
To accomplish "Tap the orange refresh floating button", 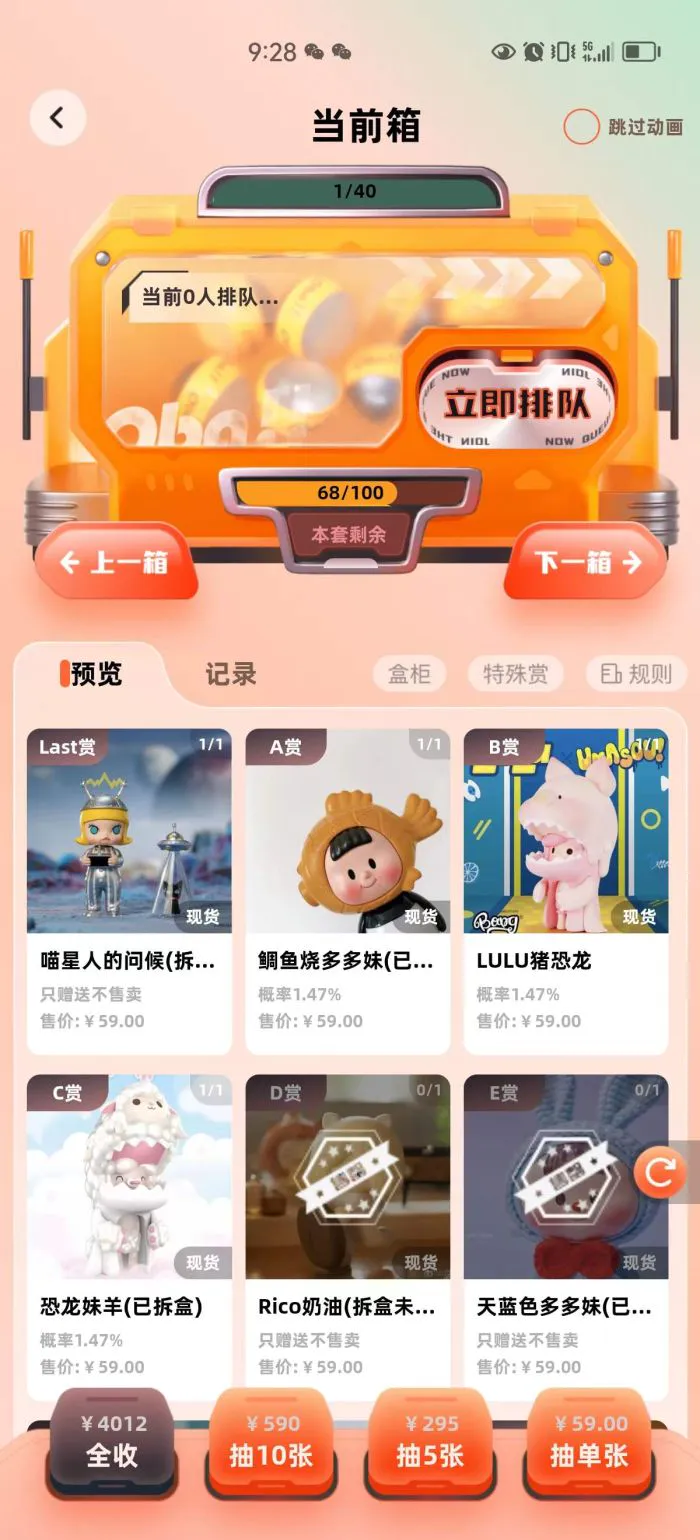I will coord(660,1172).
